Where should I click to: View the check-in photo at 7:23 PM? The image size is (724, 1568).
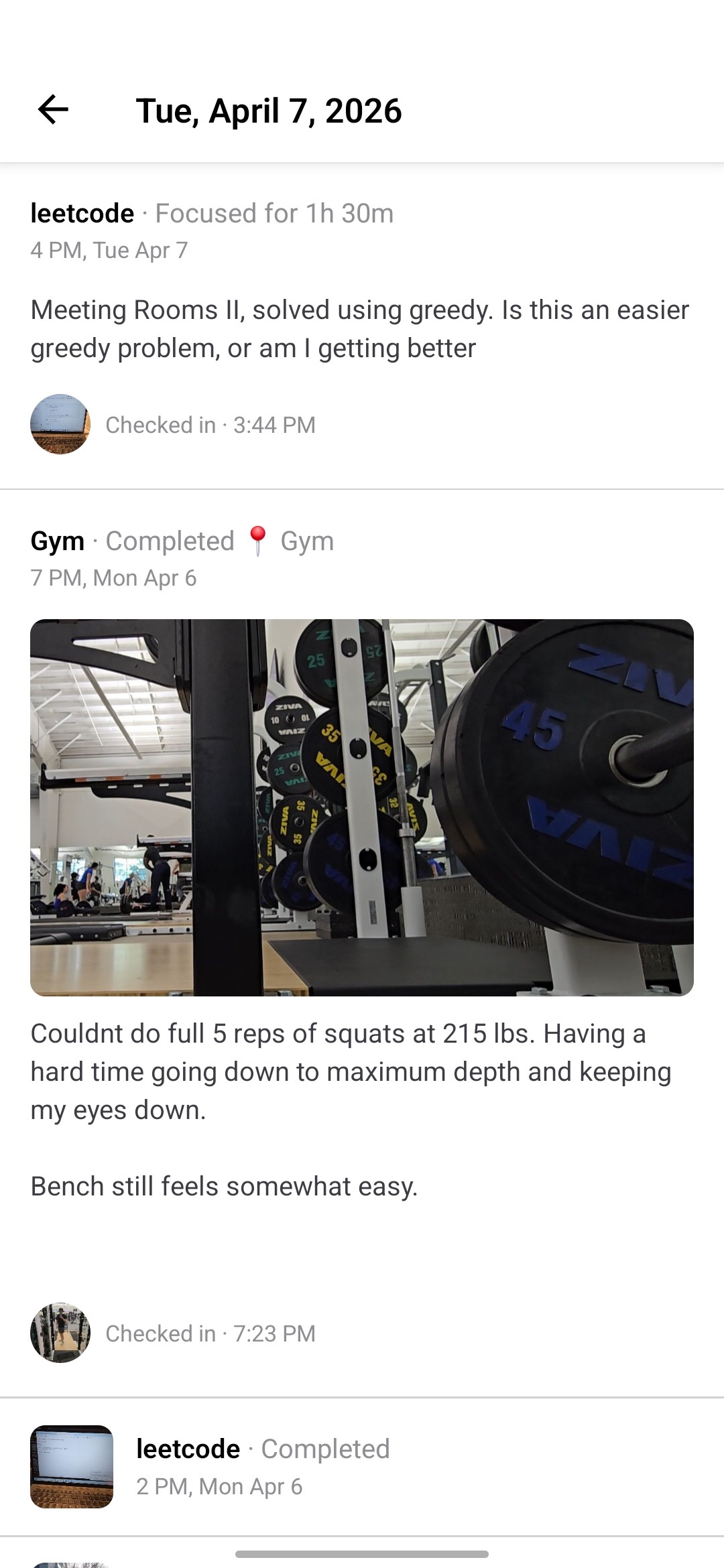(x=60, y=1333)
